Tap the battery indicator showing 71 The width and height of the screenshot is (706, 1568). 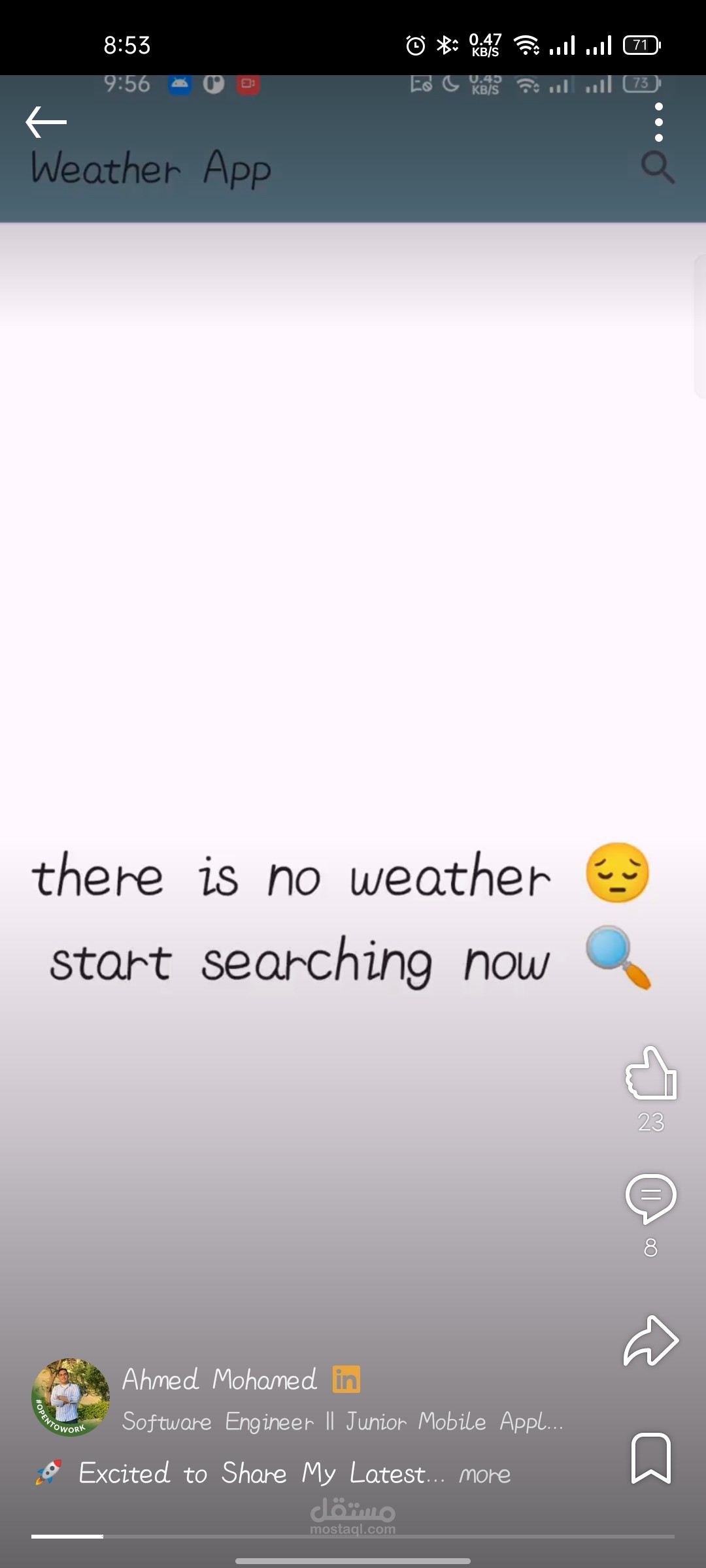tap(642, 44)
